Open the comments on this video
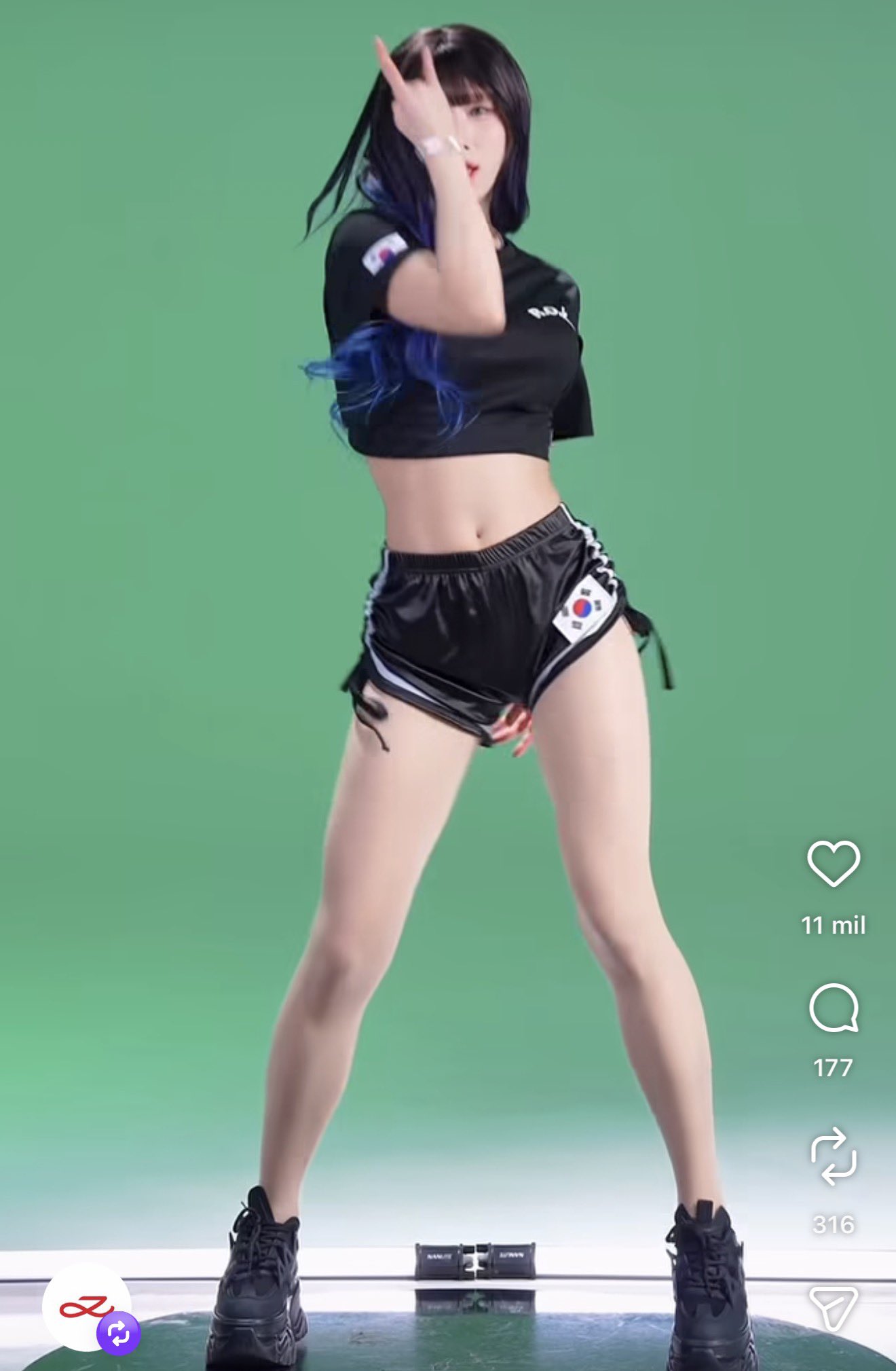Viewport: 896px width, 1371px height. click(x=834, y=1008)
